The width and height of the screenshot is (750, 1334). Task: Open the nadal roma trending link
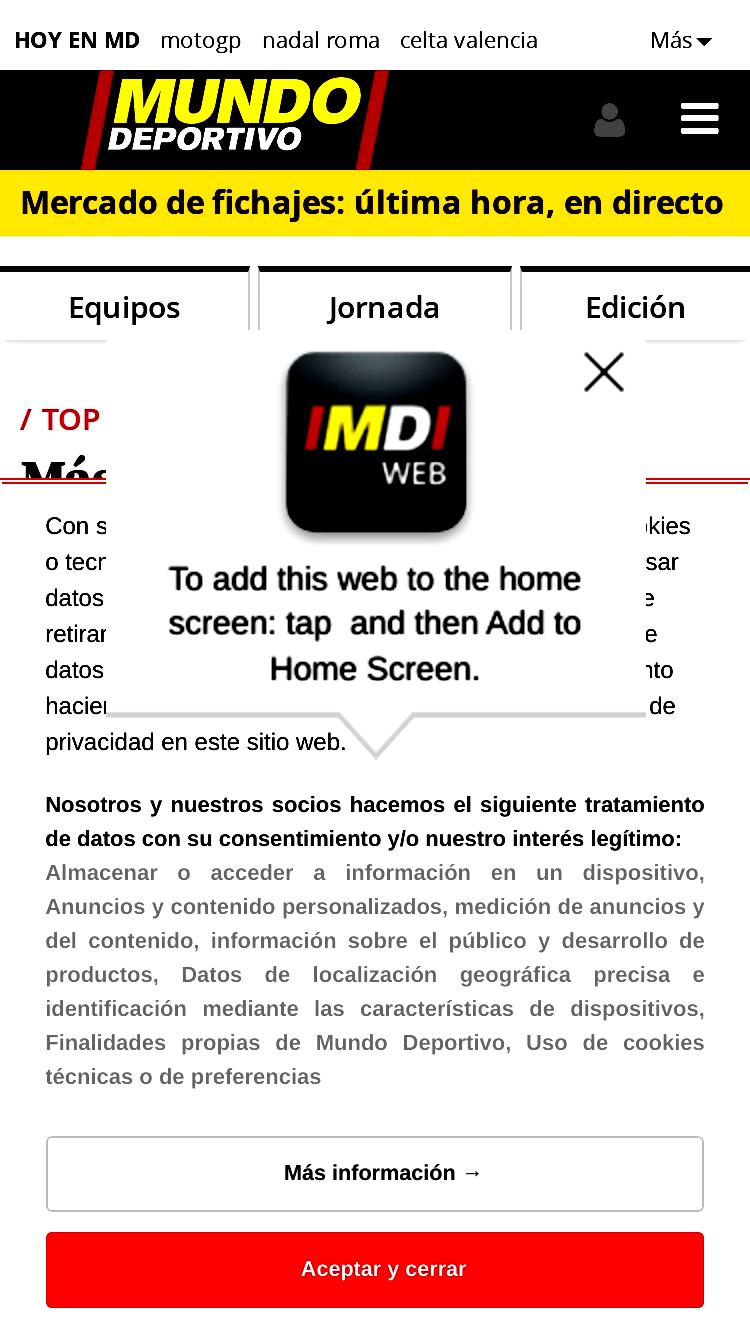[x=321, y=40]
